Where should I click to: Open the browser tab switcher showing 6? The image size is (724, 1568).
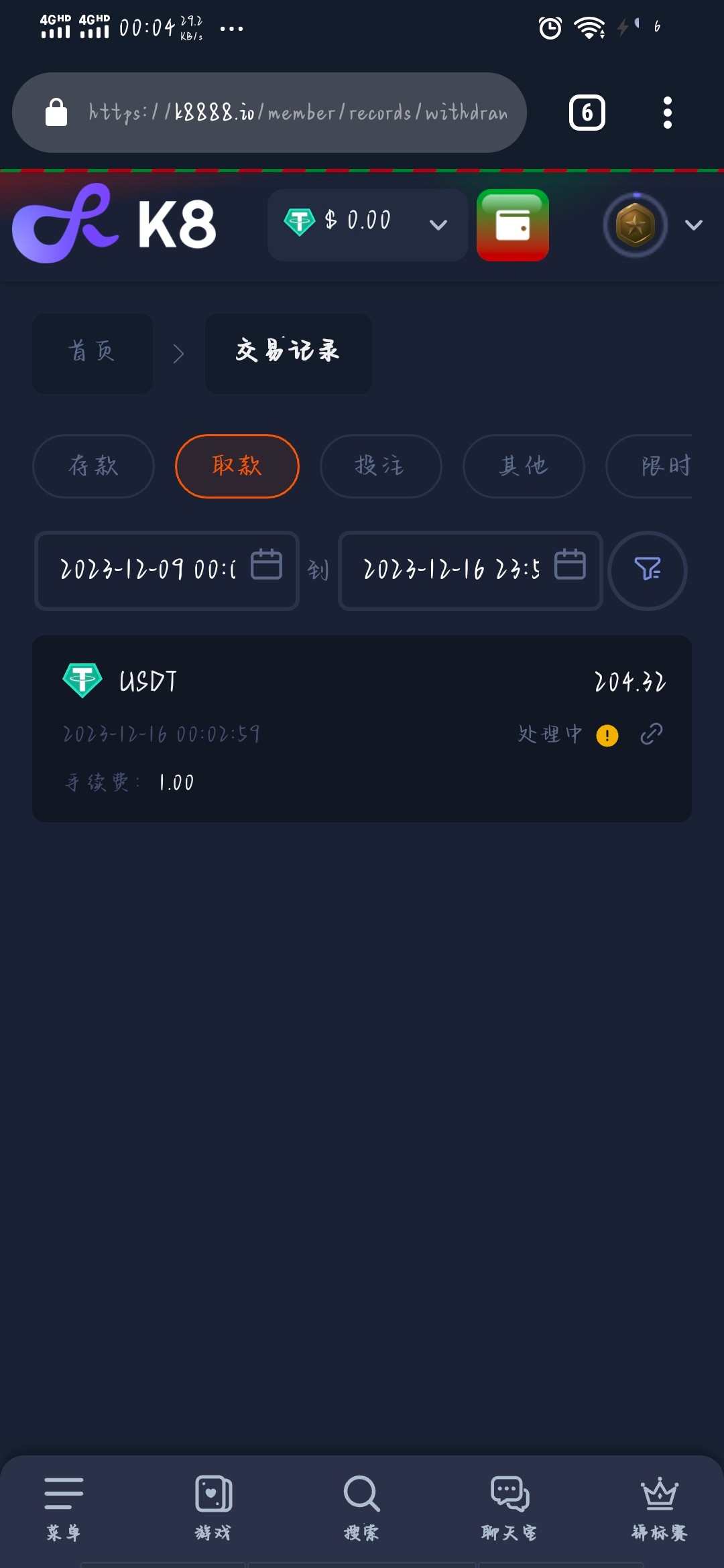click(587, 113)
